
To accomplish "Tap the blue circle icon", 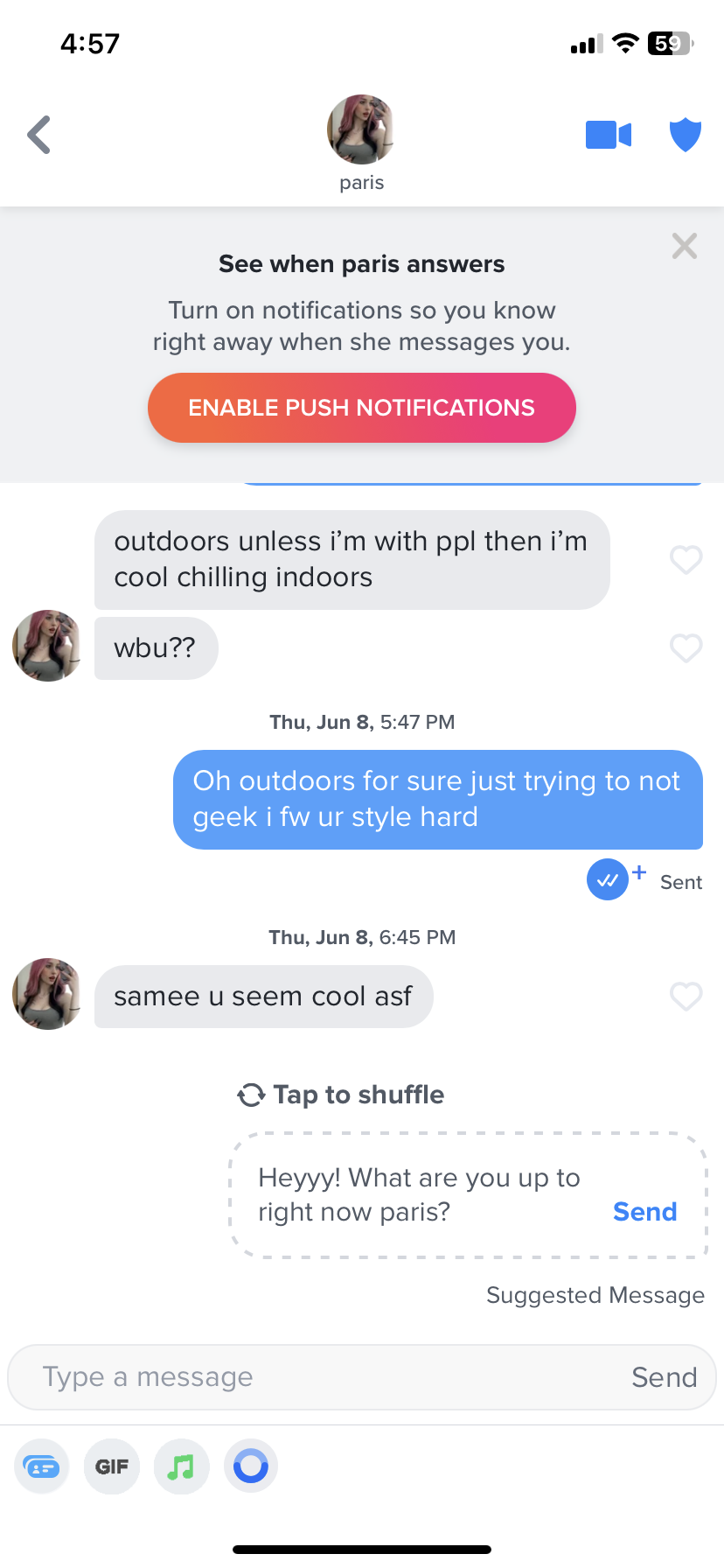I will point(251,1466).
